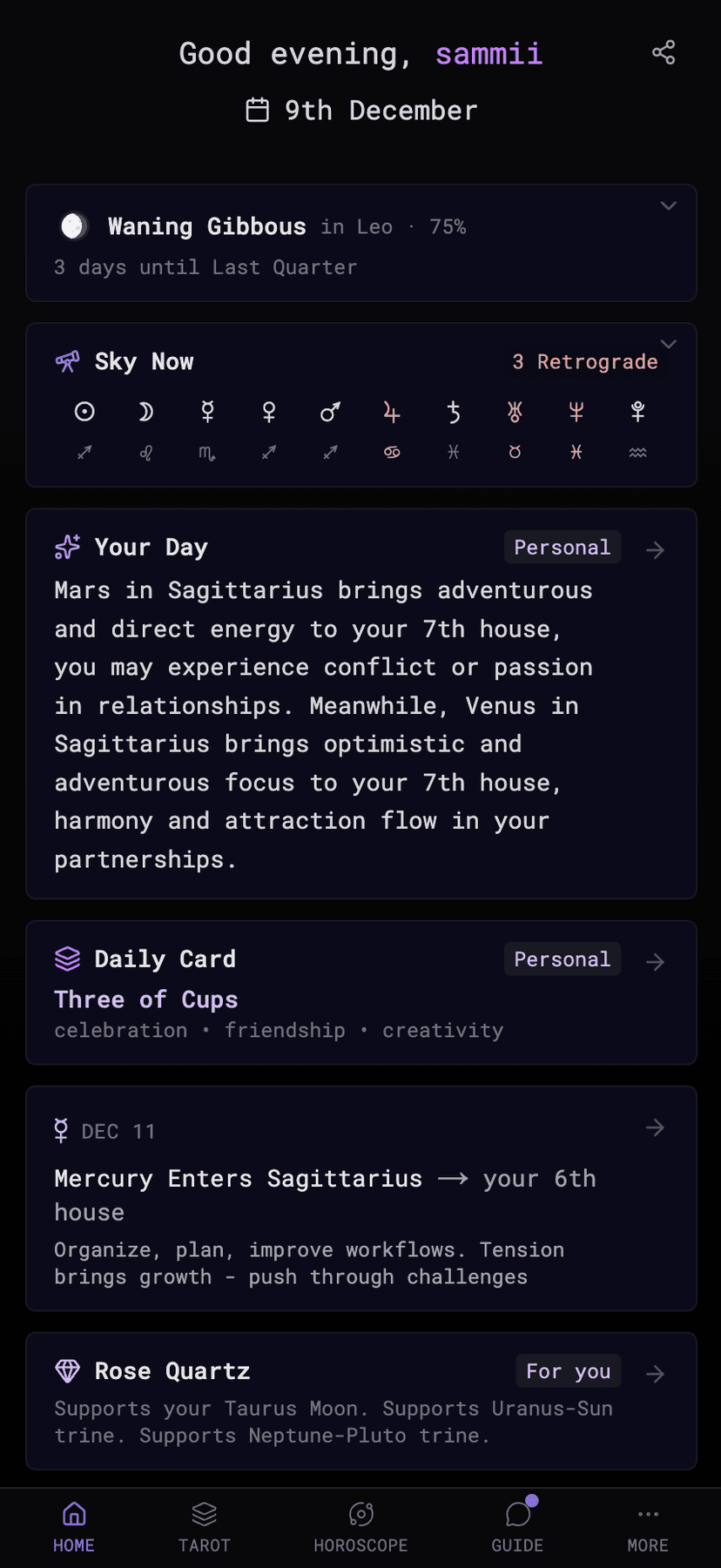This screenshot has height=1568, width=721.
Task: Click the telescope icon beside Sky Now
Action: [67, 360]
